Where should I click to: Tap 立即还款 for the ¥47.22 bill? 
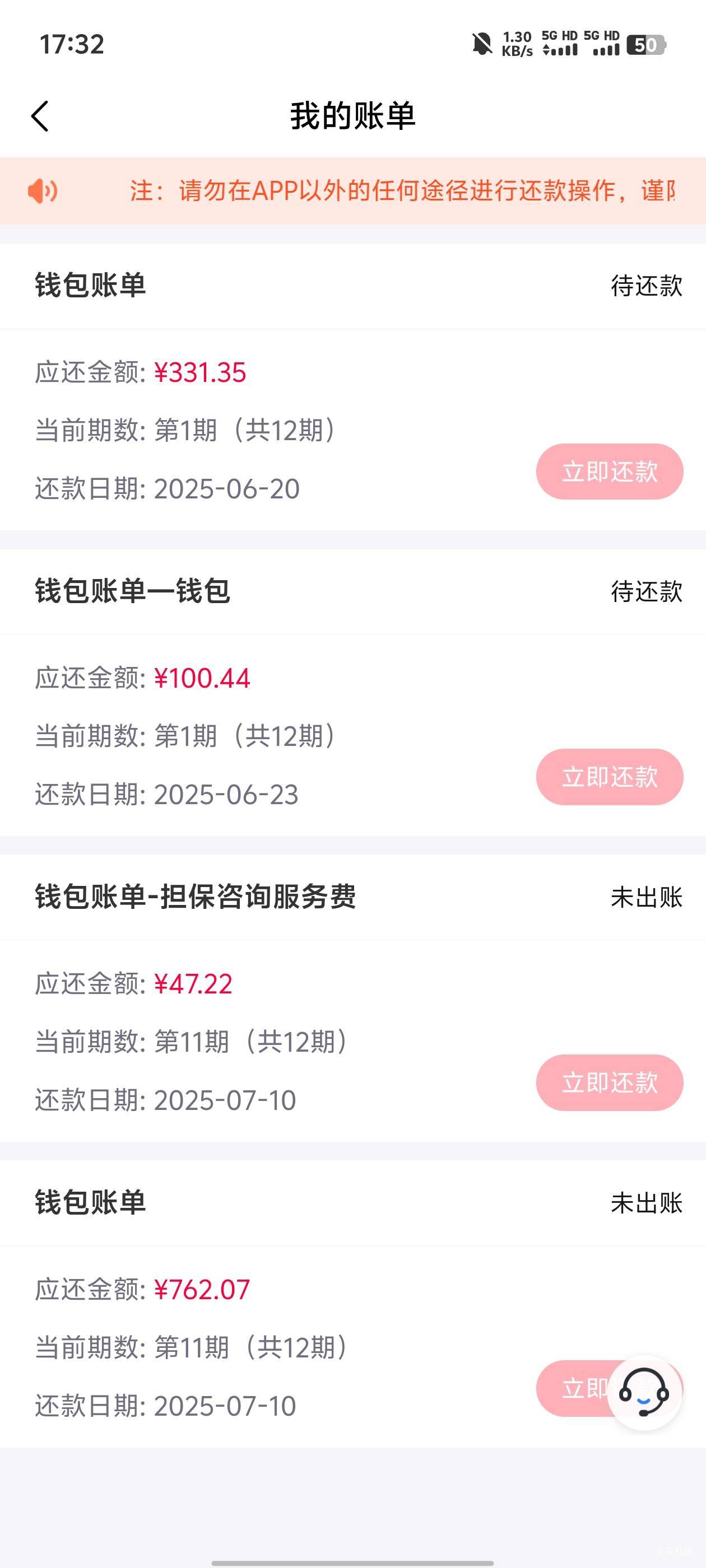pos(609,1083)
